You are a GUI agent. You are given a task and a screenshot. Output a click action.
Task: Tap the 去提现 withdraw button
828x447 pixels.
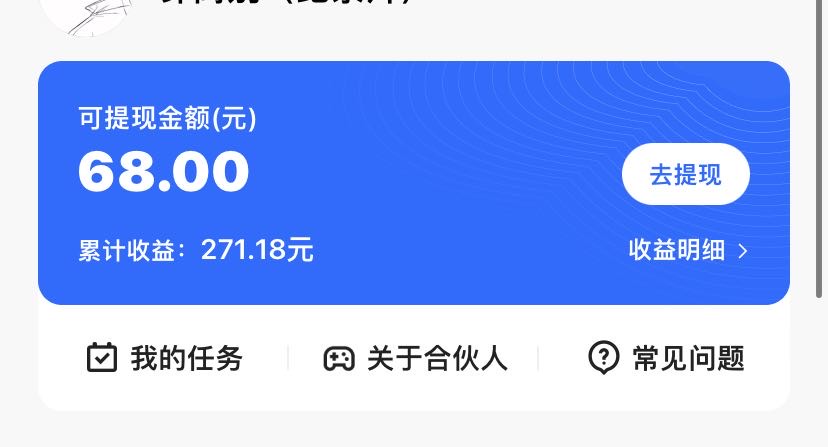(x=685, y=174)
